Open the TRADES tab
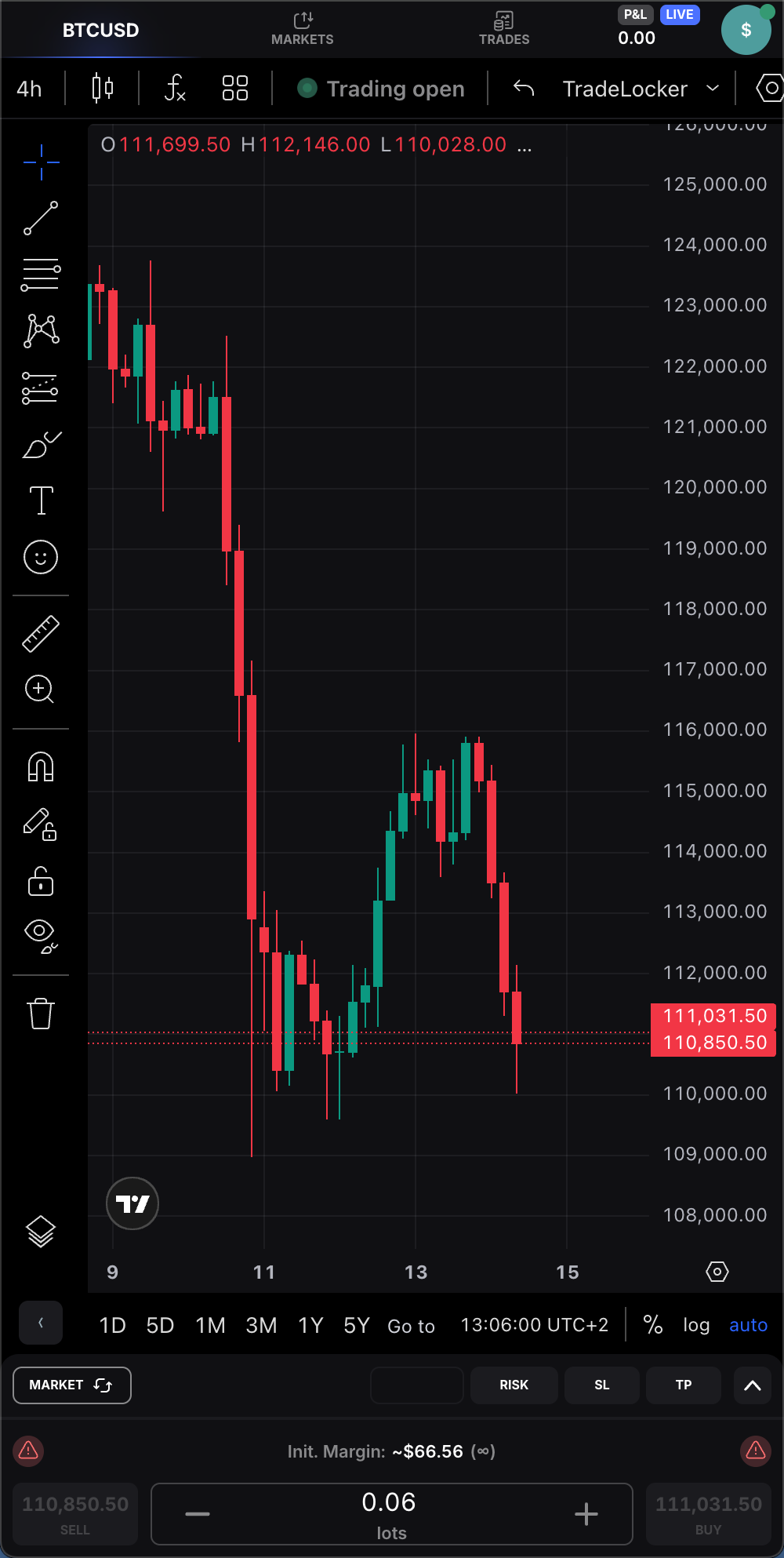Image resolution: width=784 pixels, height=1558 pixels. 504,29
